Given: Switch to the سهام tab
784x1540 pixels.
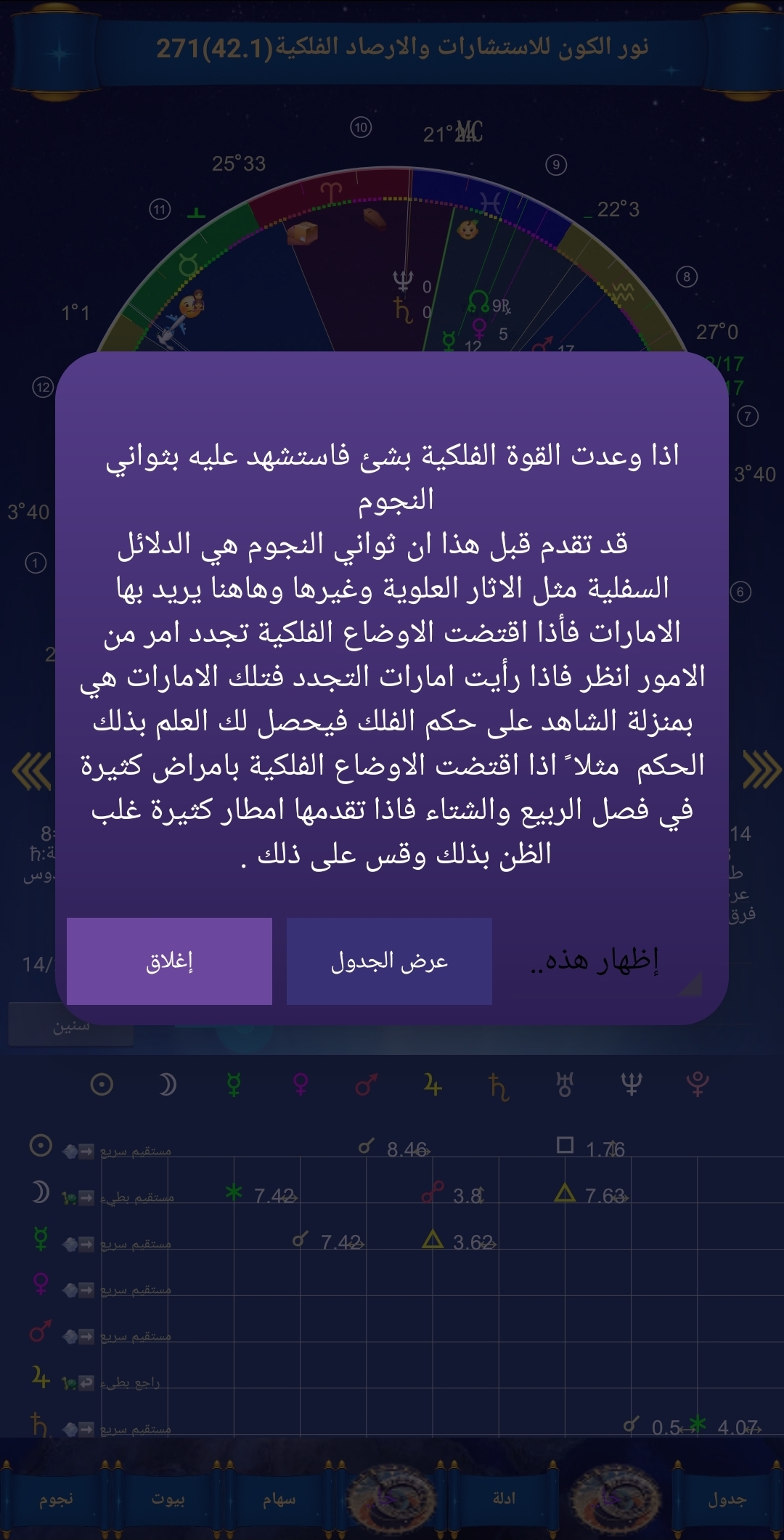Looking at the screenshot, I should click(x=279, y=1499).
